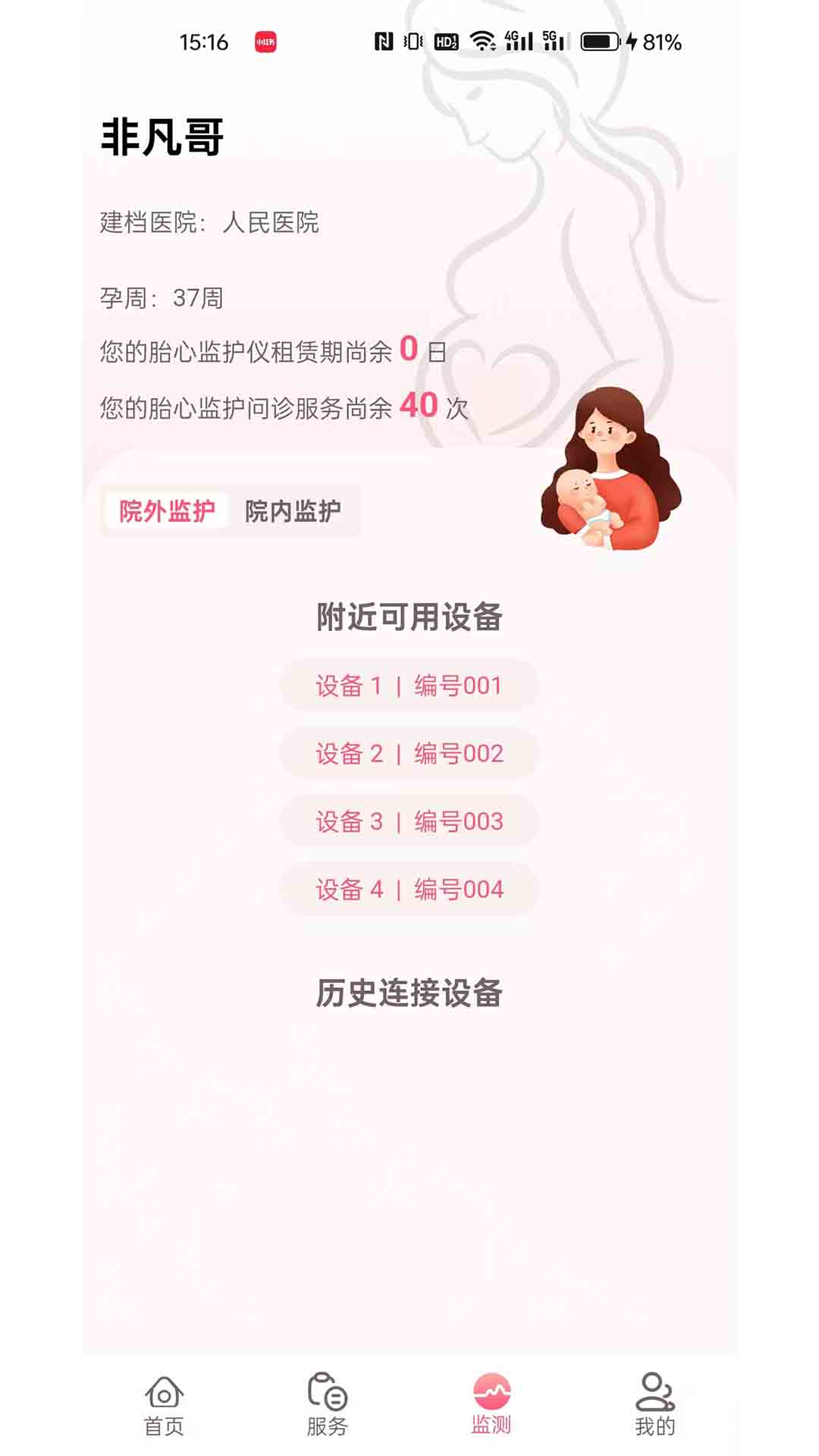Switch to 院内监护 monitoring mode
The width and height of the screenshot is (819, 1456).
pyautogui.click(x=294, y=510)
